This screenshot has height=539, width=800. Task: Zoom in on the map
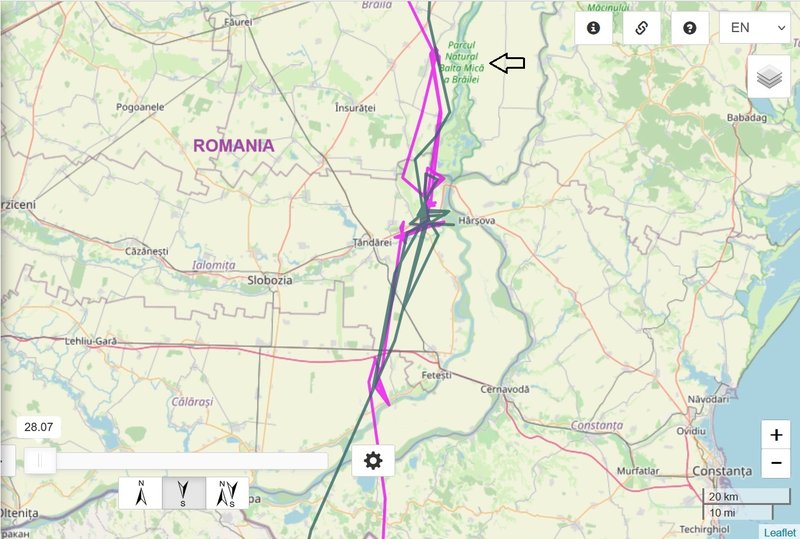click(x=776, y=435)
